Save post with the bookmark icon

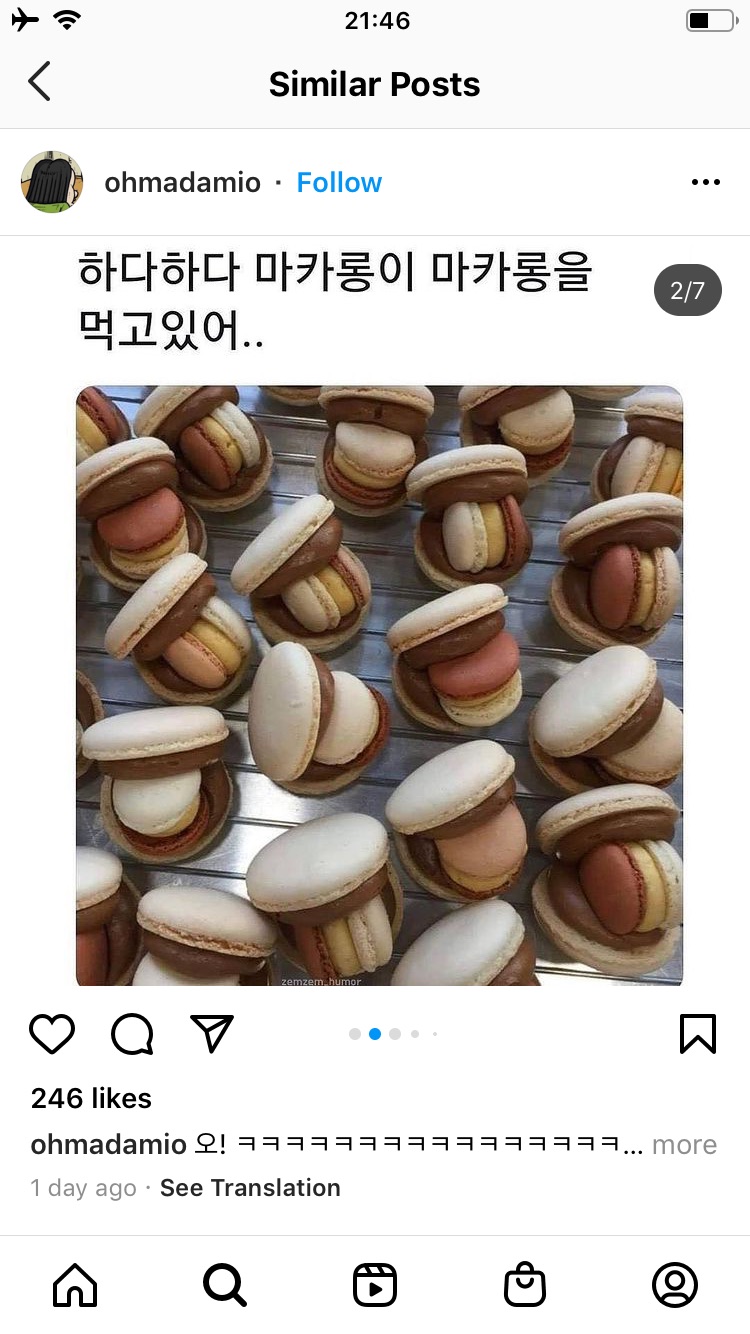(x=697, y=1034)
